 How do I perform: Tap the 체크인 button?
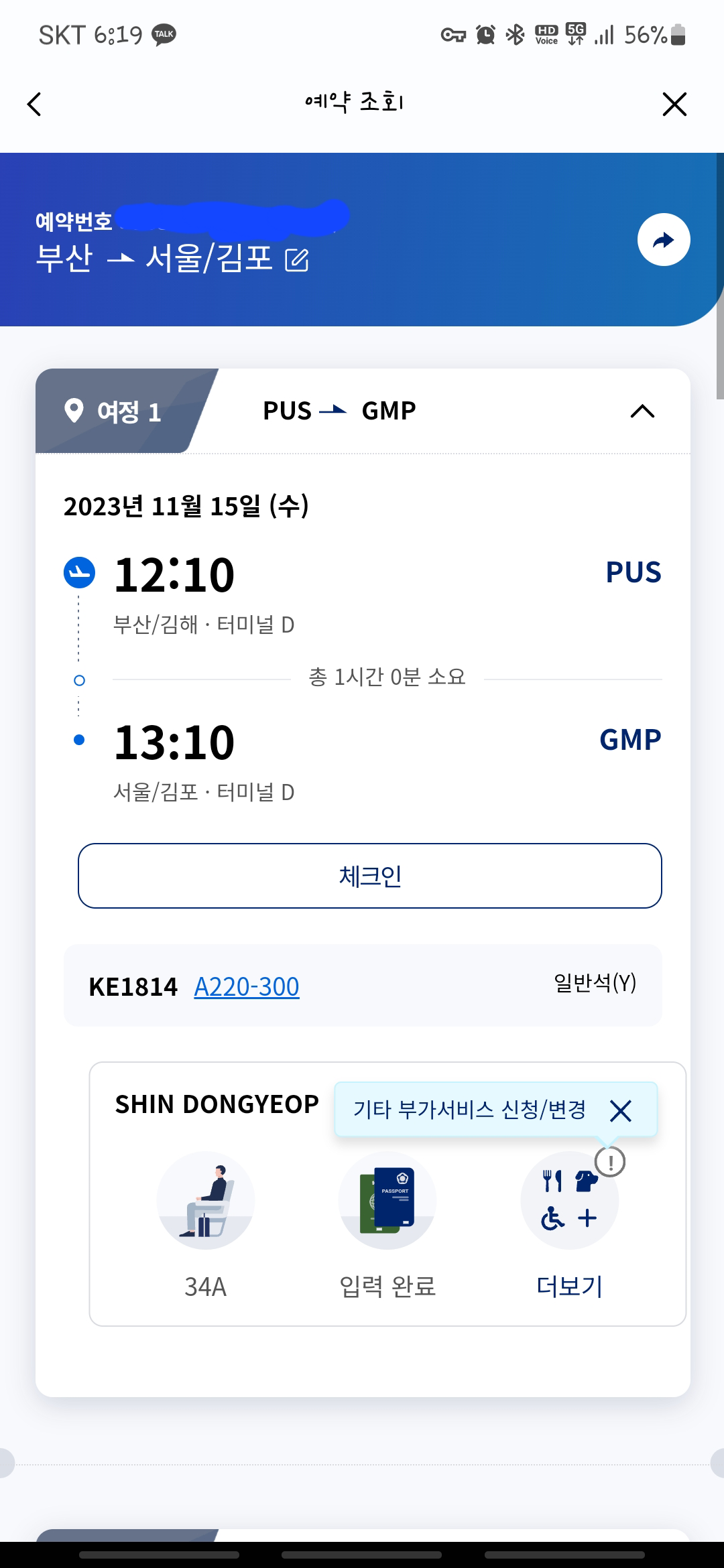(x=370, y=876)
